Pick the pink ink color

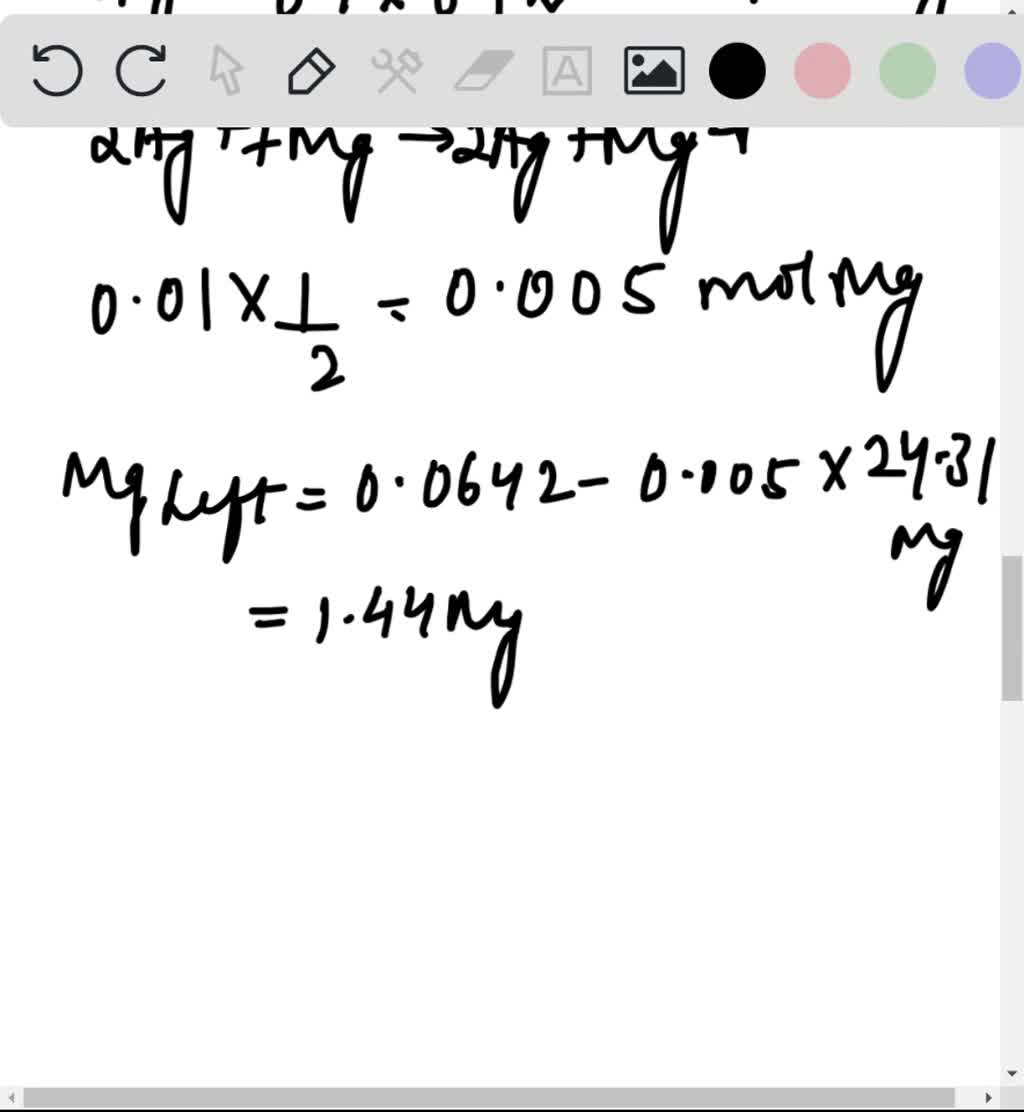coord(822,71)
